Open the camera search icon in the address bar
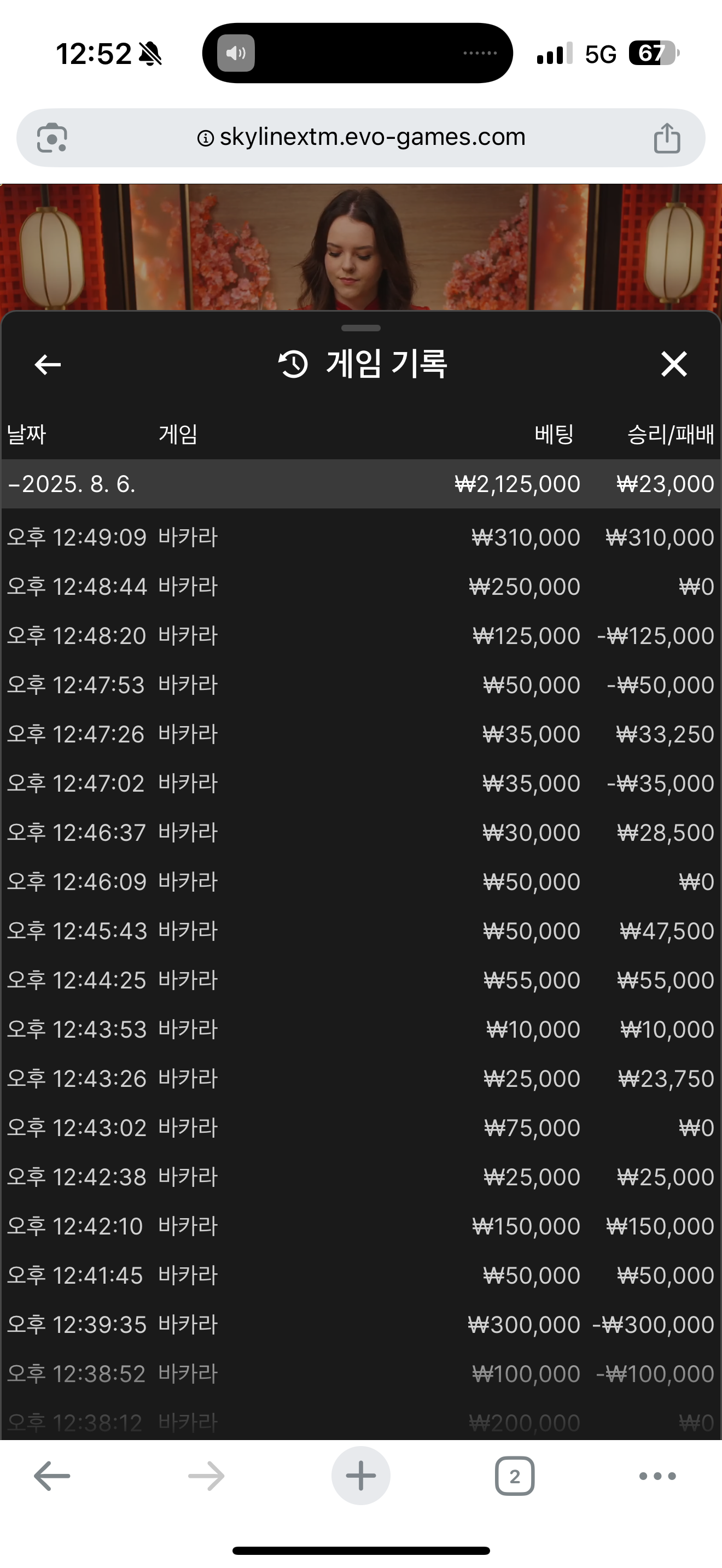The image size is (722, 1568). point(53,138)
